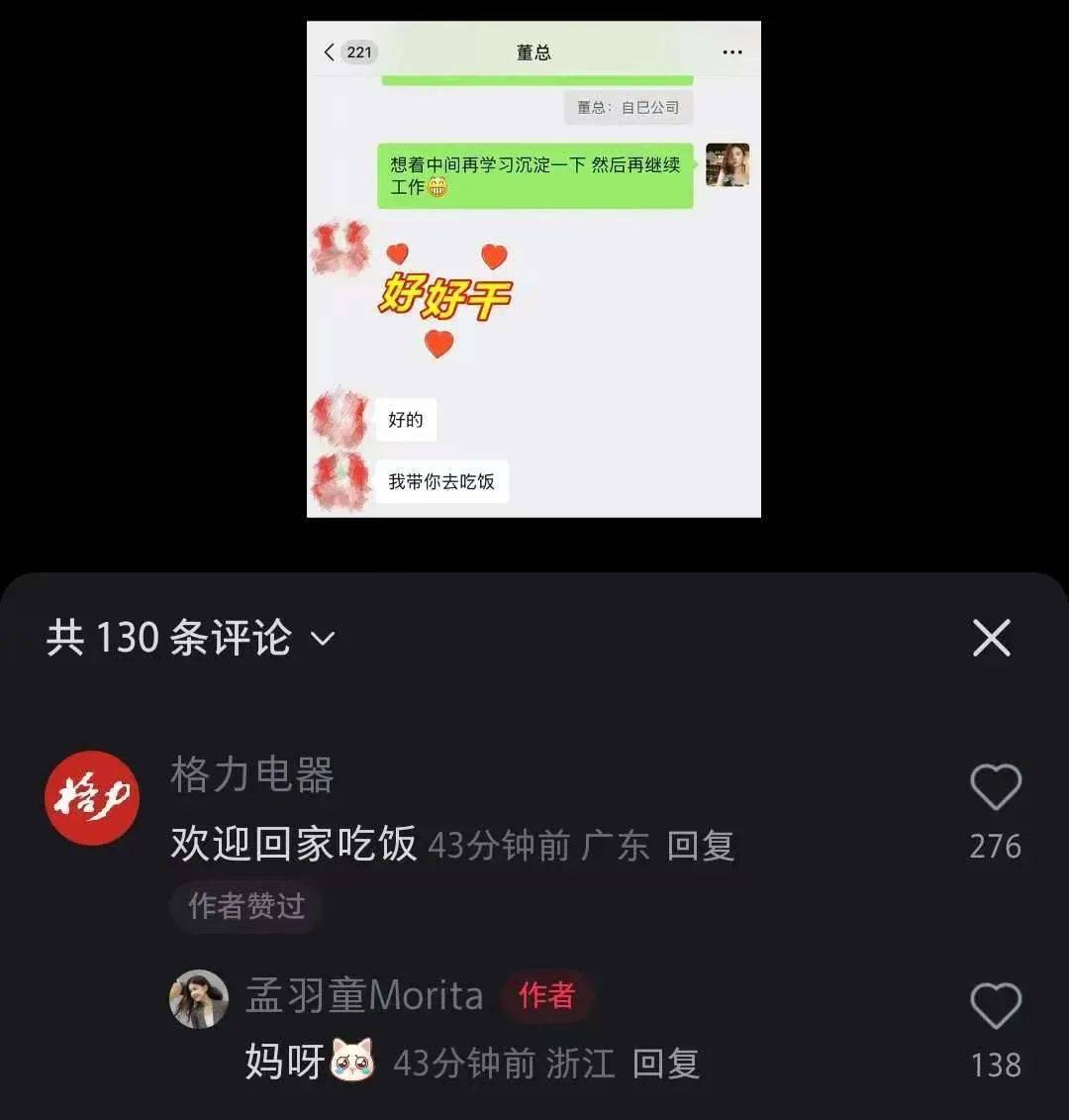This screenshot has height=1120, width=1069.
Task: Click the 作者赞过 badge
Action: [x=244, y=906]
